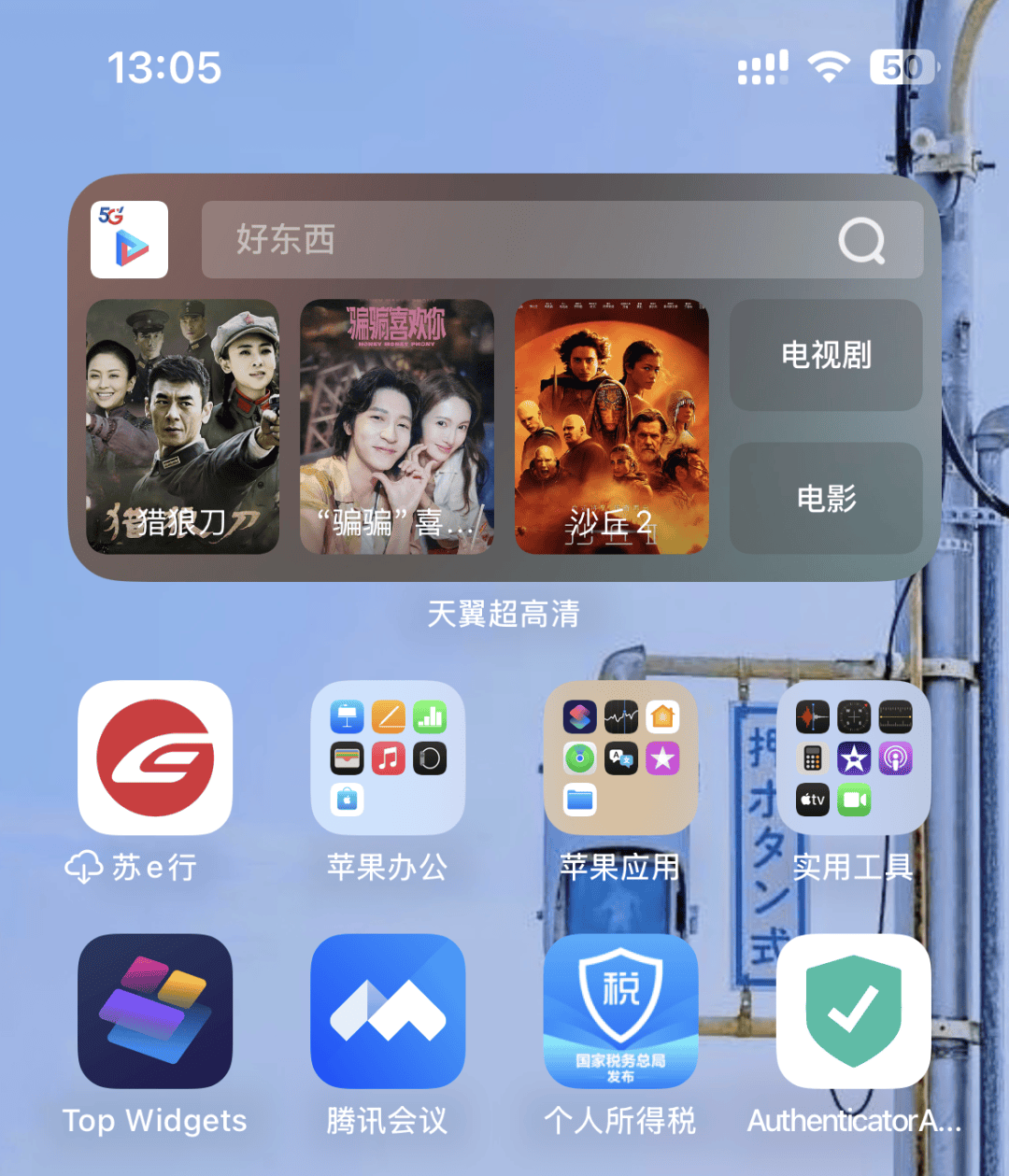Open the Authenticator app
The image size is (1009, 1176).
click(853, 1011)
